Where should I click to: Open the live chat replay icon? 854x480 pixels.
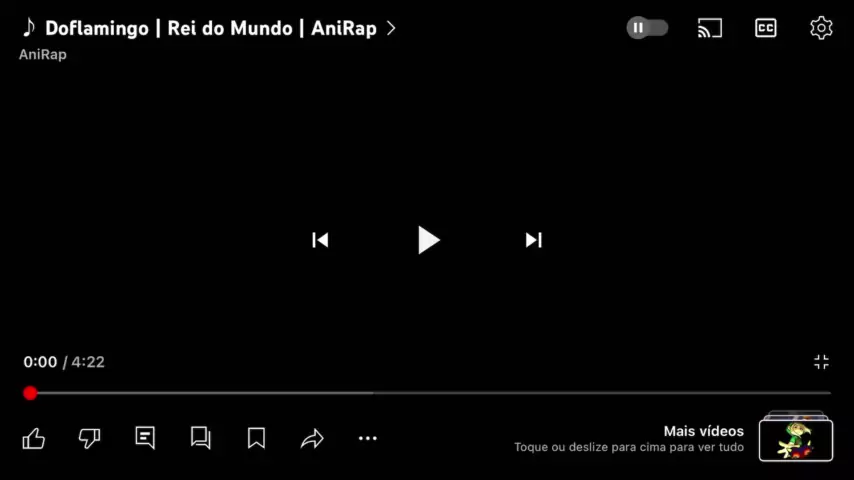coord(200,438)
